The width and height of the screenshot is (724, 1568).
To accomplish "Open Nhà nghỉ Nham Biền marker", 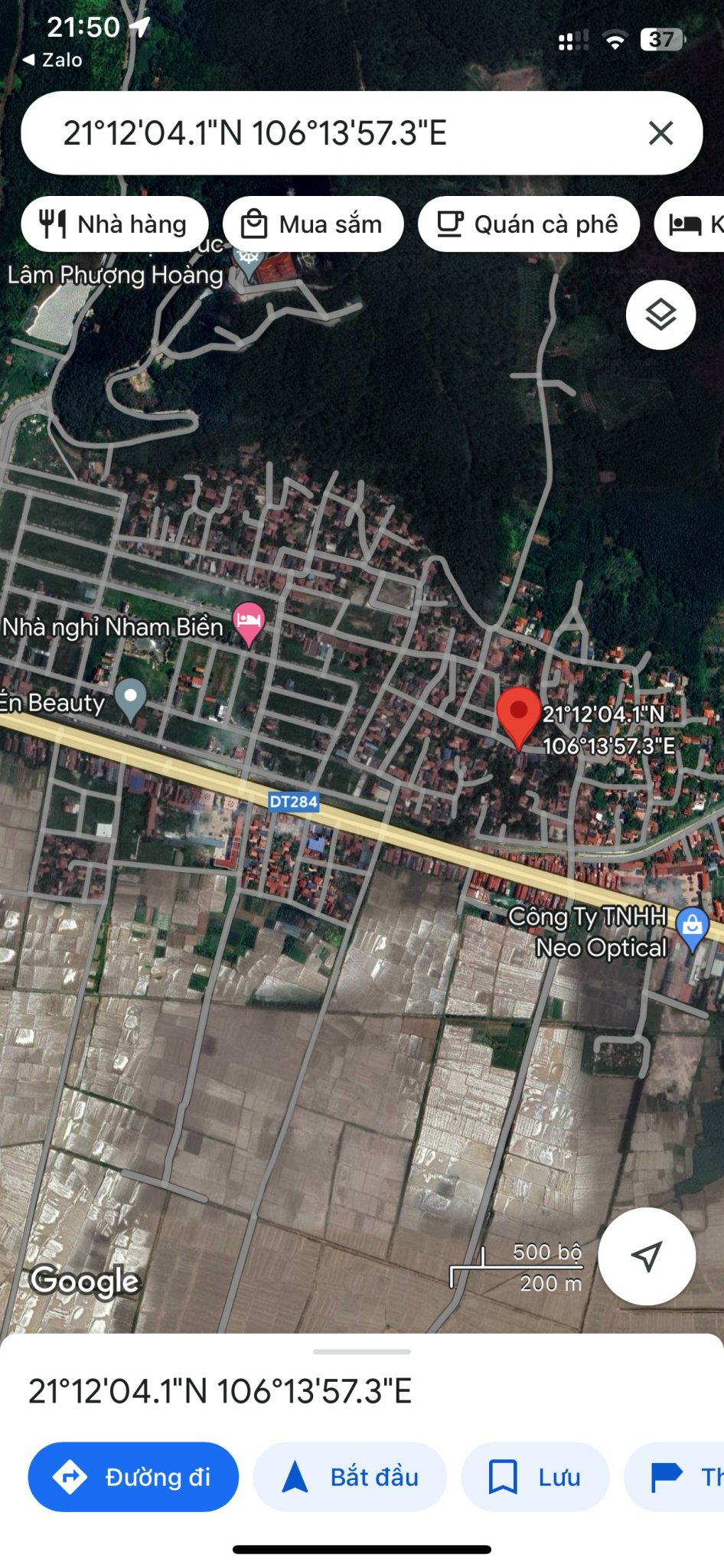I will (249, 622).
